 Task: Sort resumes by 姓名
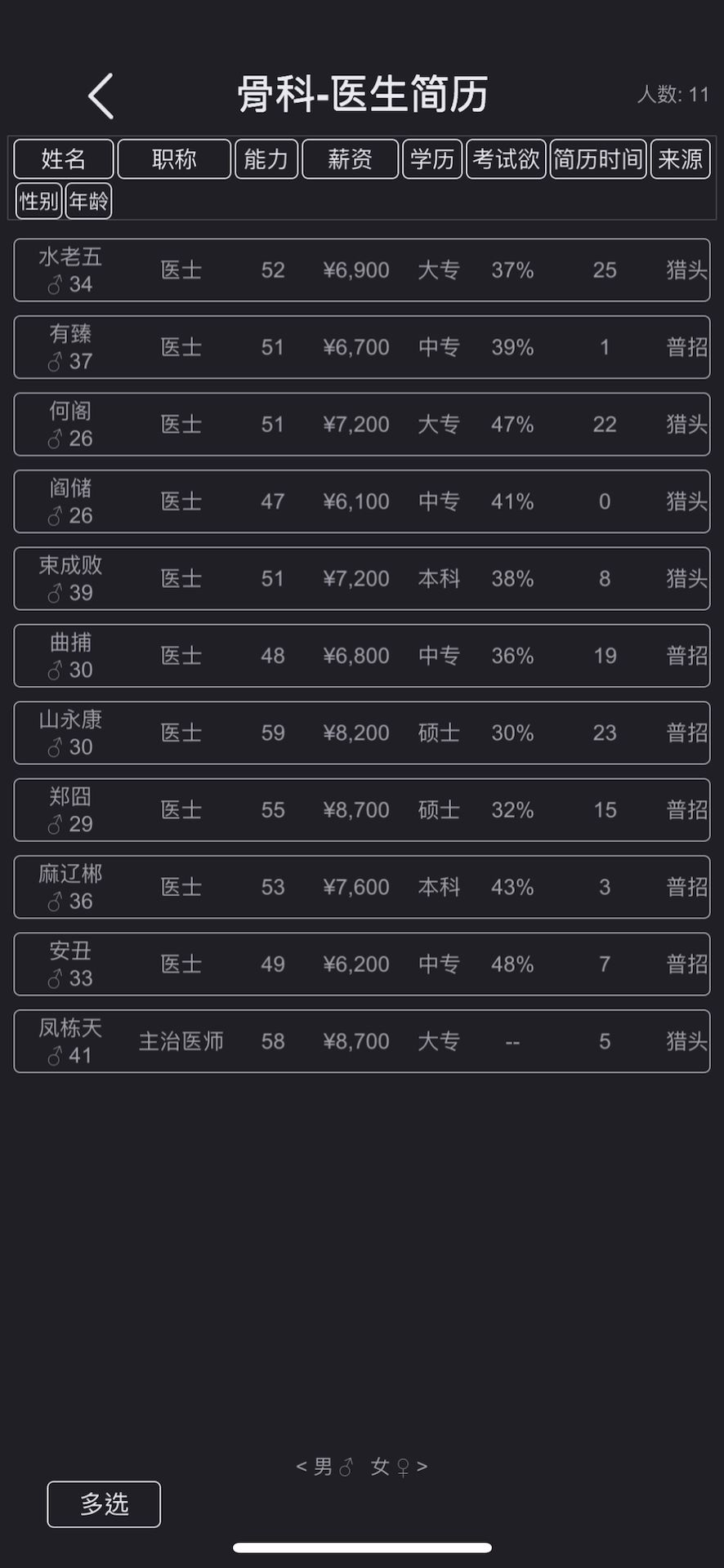coord(64,158)
